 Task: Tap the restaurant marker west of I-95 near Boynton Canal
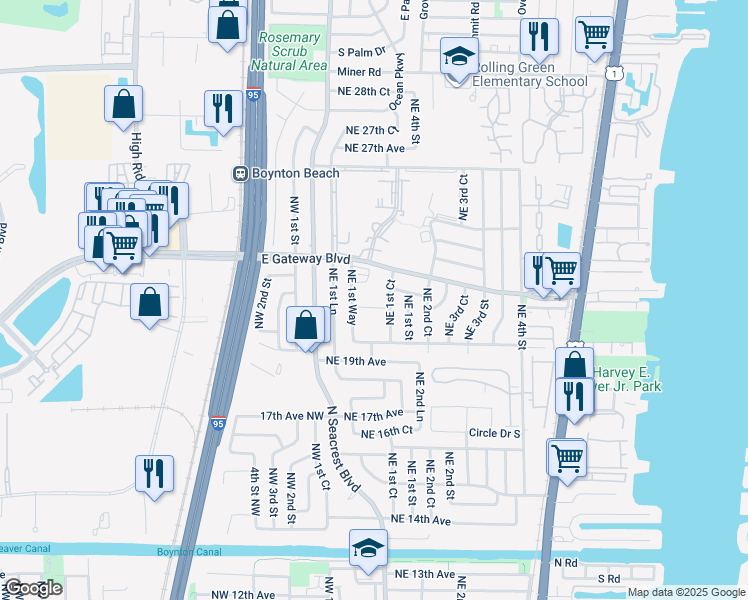154,474
